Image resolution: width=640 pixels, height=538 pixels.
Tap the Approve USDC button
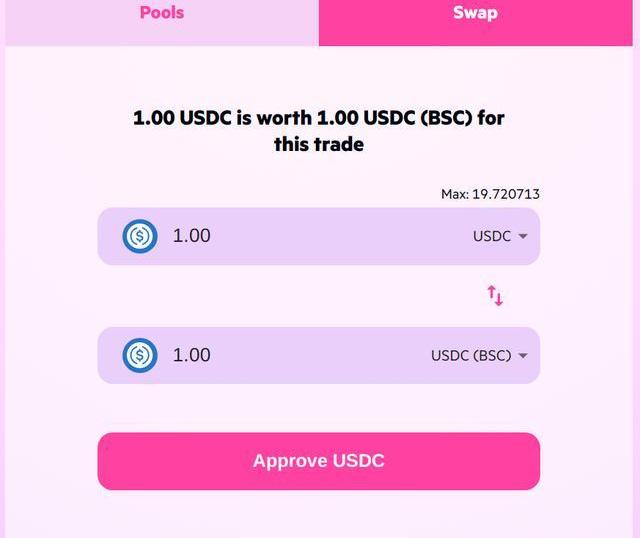coord(318,461)
